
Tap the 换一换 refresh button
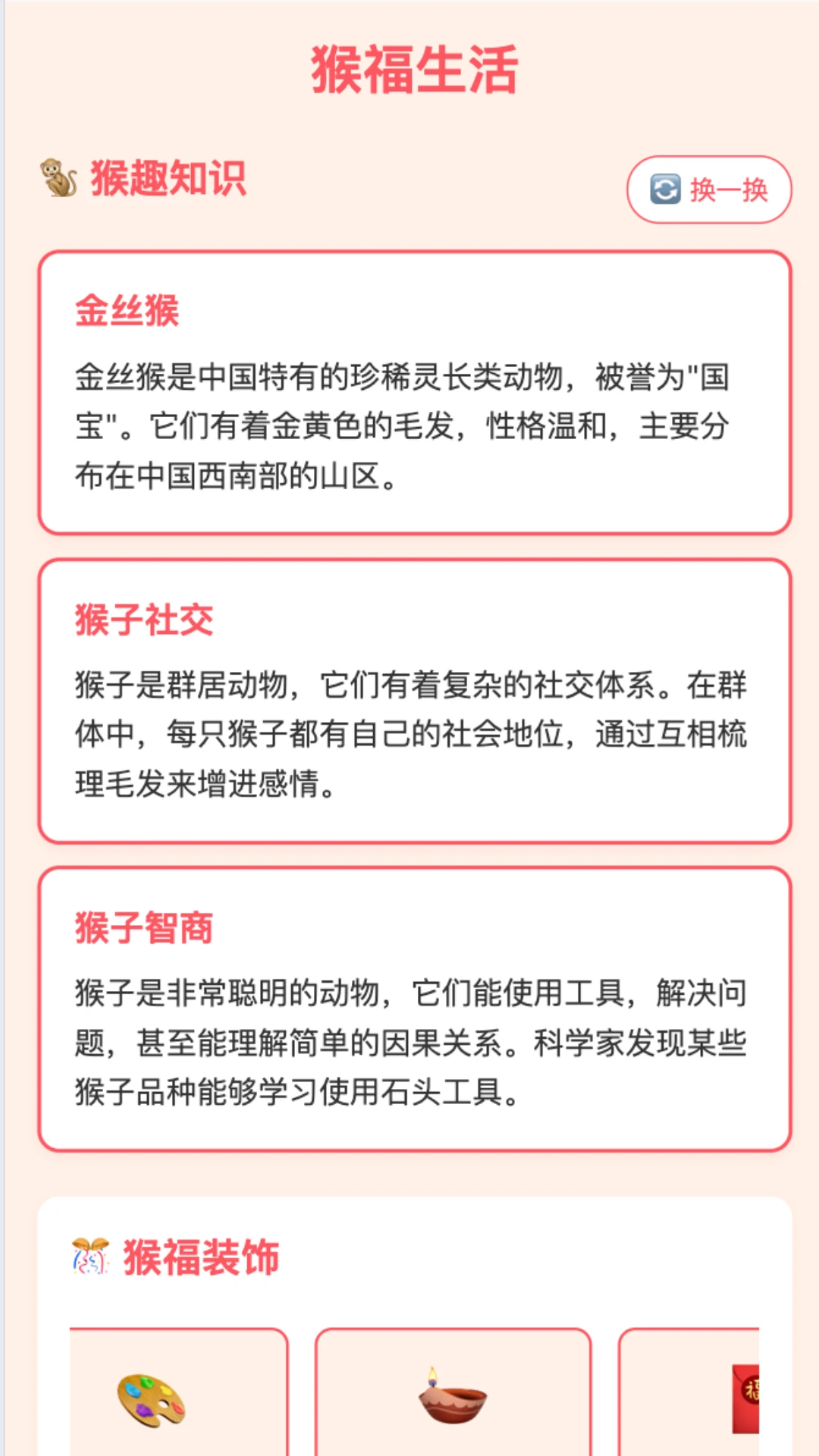pos(709,190)
